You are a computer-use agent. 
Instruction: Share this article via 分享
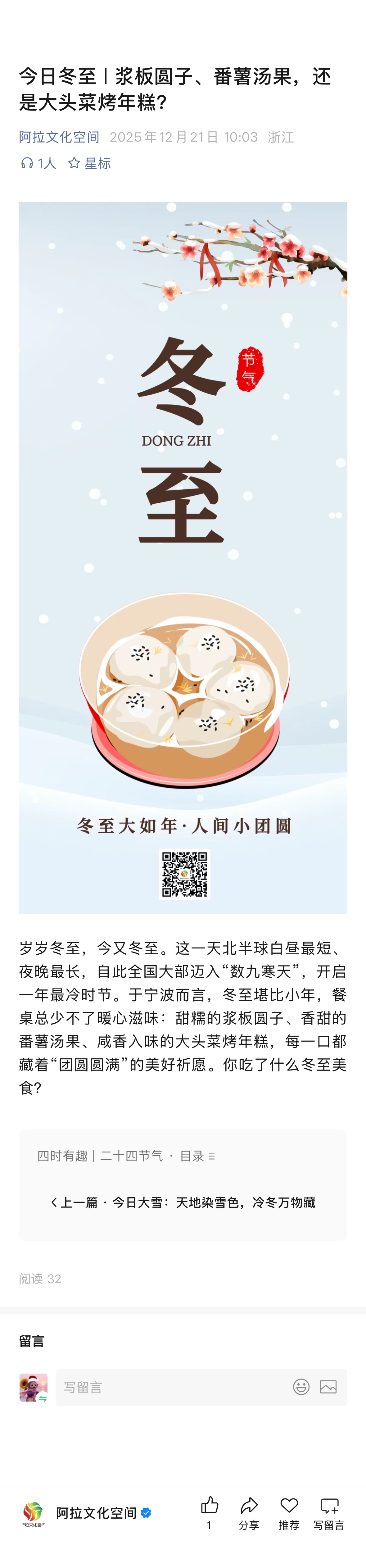(x=249, y=1512)
